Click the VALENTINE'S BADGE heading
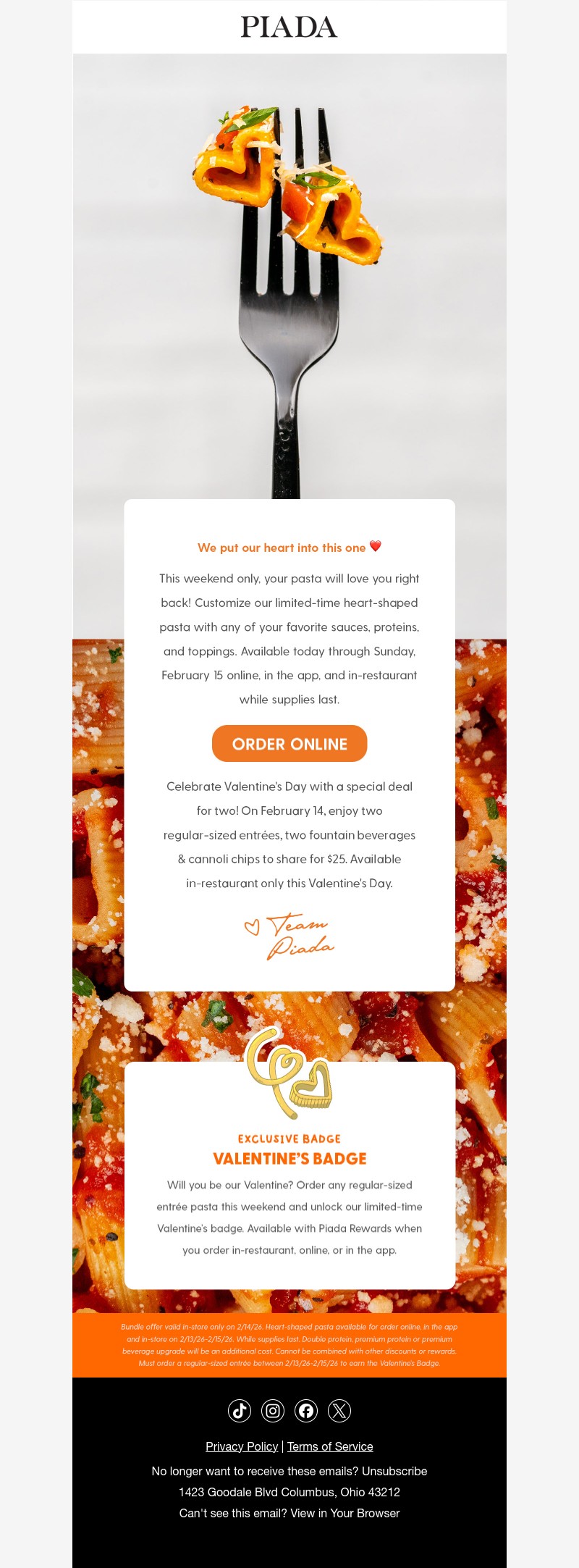 (289, 1158)
